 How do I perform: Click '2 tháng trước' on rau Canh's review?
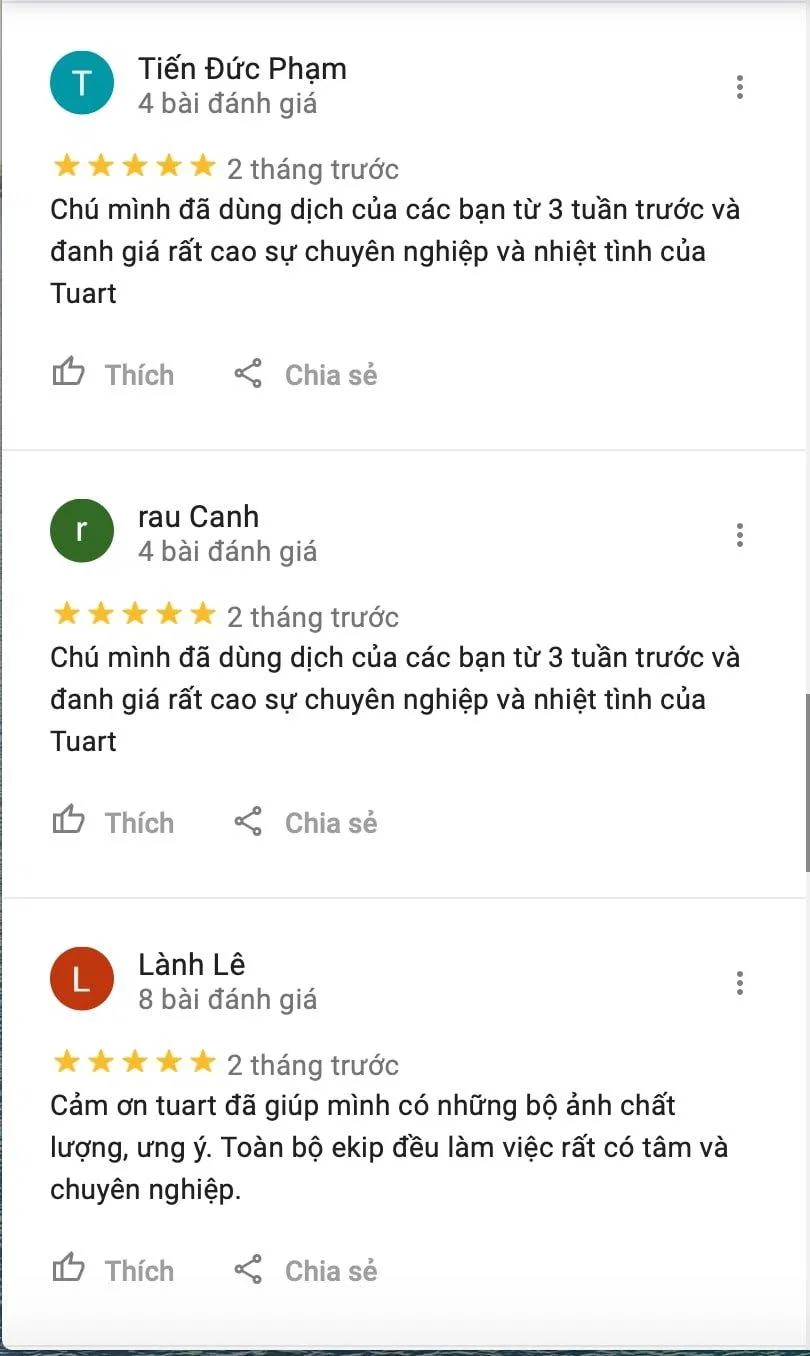(x=316, y=616)
